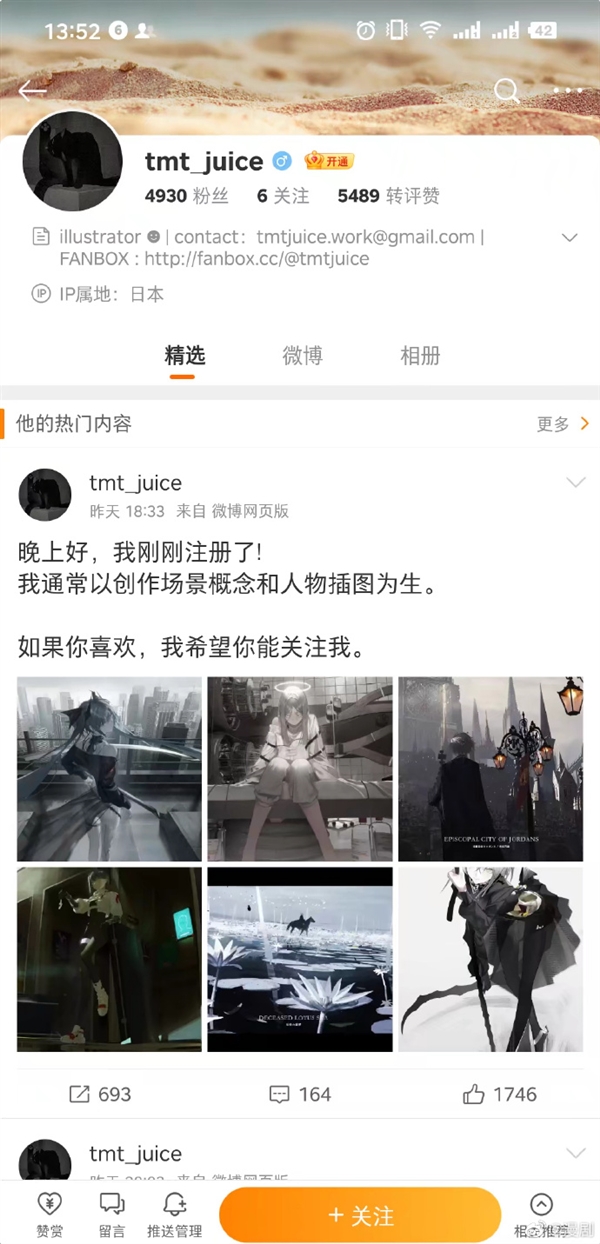
Task: Open tmt_juice's profile avatar
Action: [72, 162]
